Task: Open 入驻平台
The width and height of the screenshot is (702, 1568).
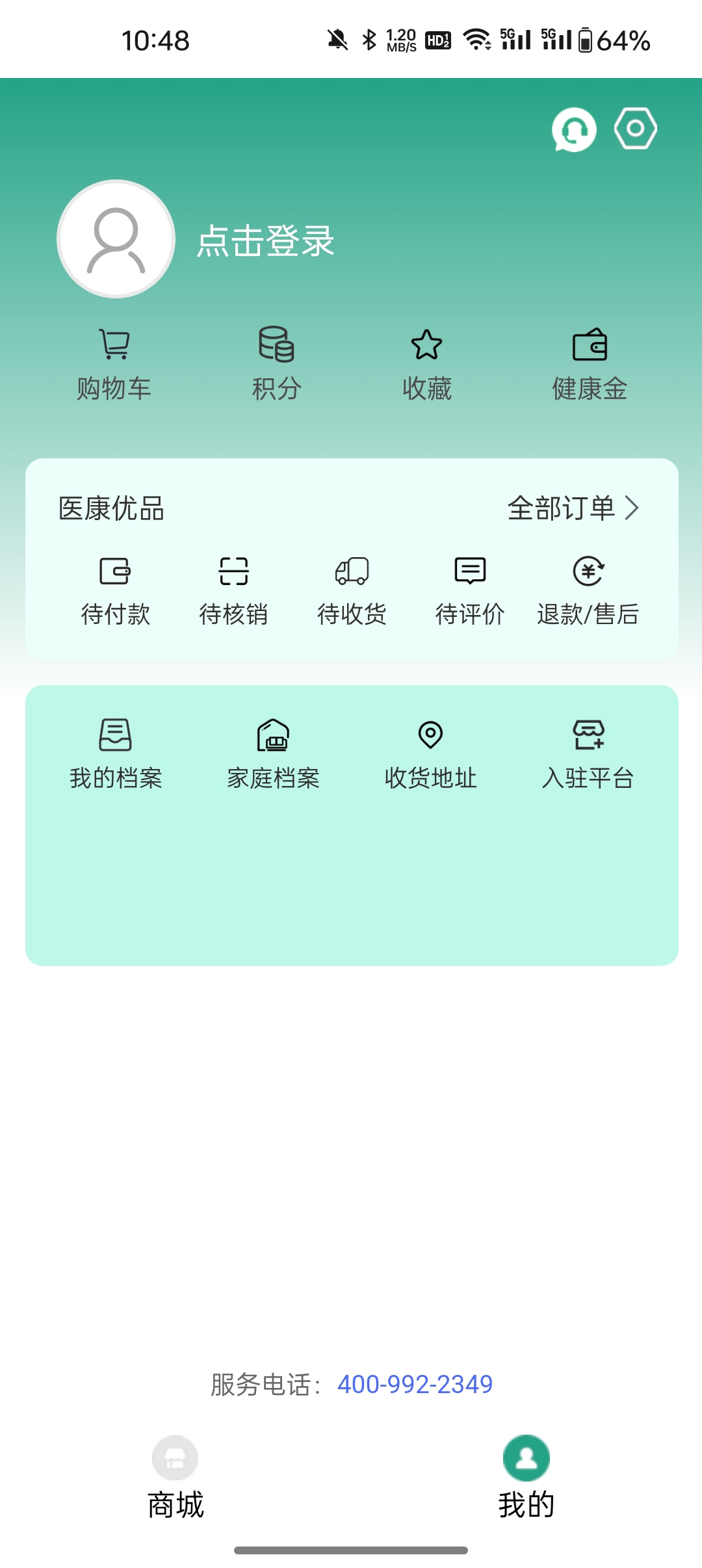Action: click(588, 754)
